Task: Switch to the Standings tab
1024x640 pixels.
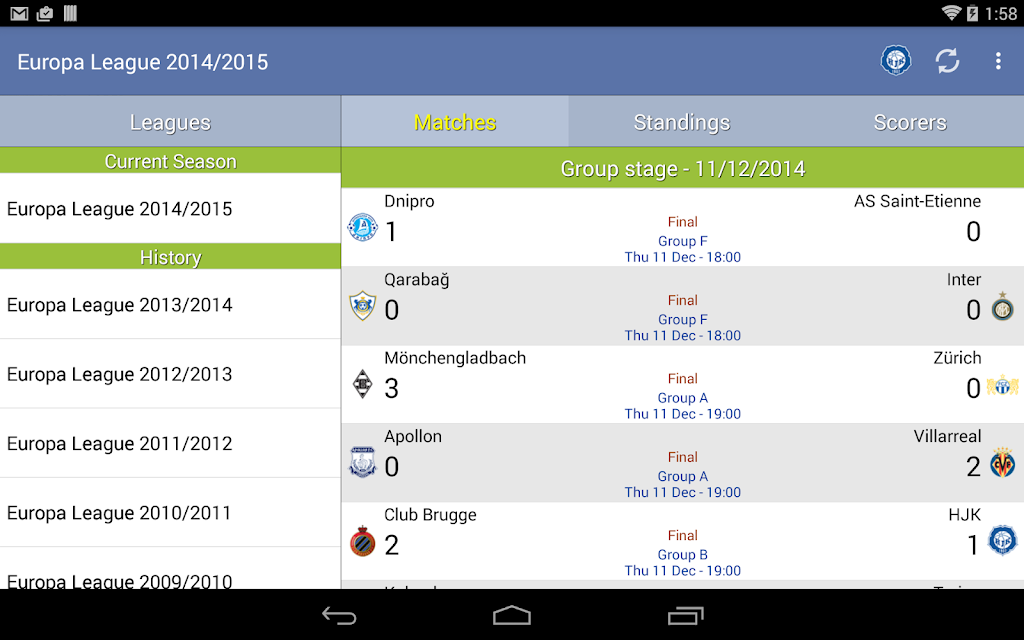Action: pyautogui.click(x=682, y=122)
